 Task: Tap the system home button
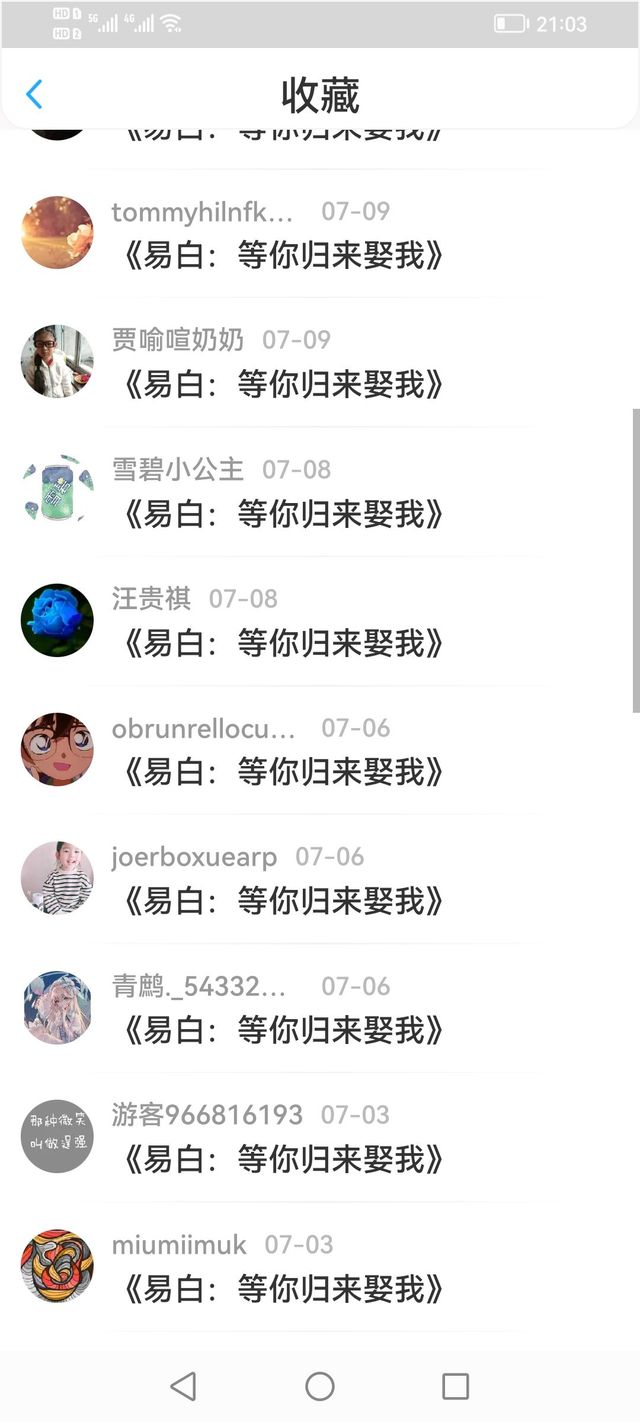coord(320,1386)
